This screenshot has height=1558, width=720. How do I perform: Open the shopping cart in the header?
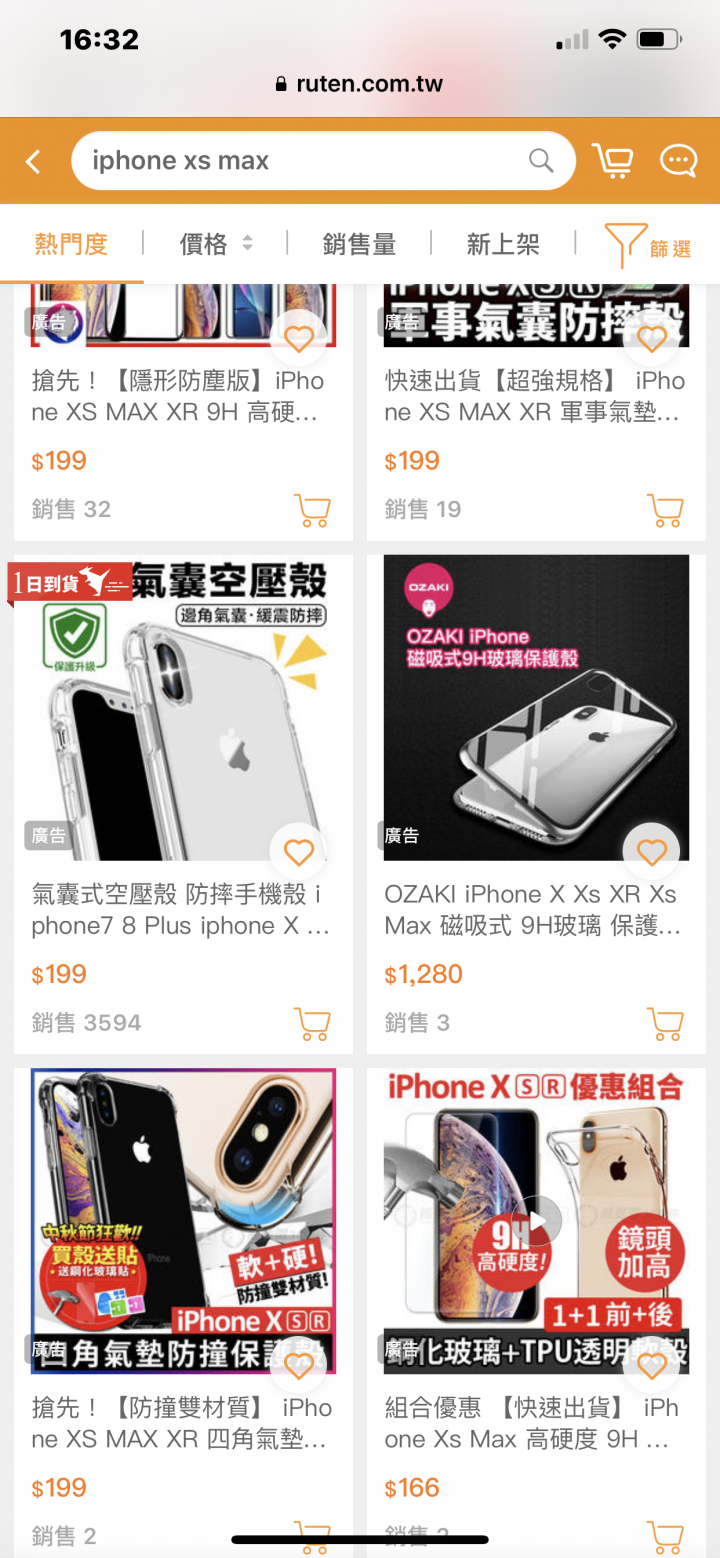pyautogui.click(x=612, y=161)
